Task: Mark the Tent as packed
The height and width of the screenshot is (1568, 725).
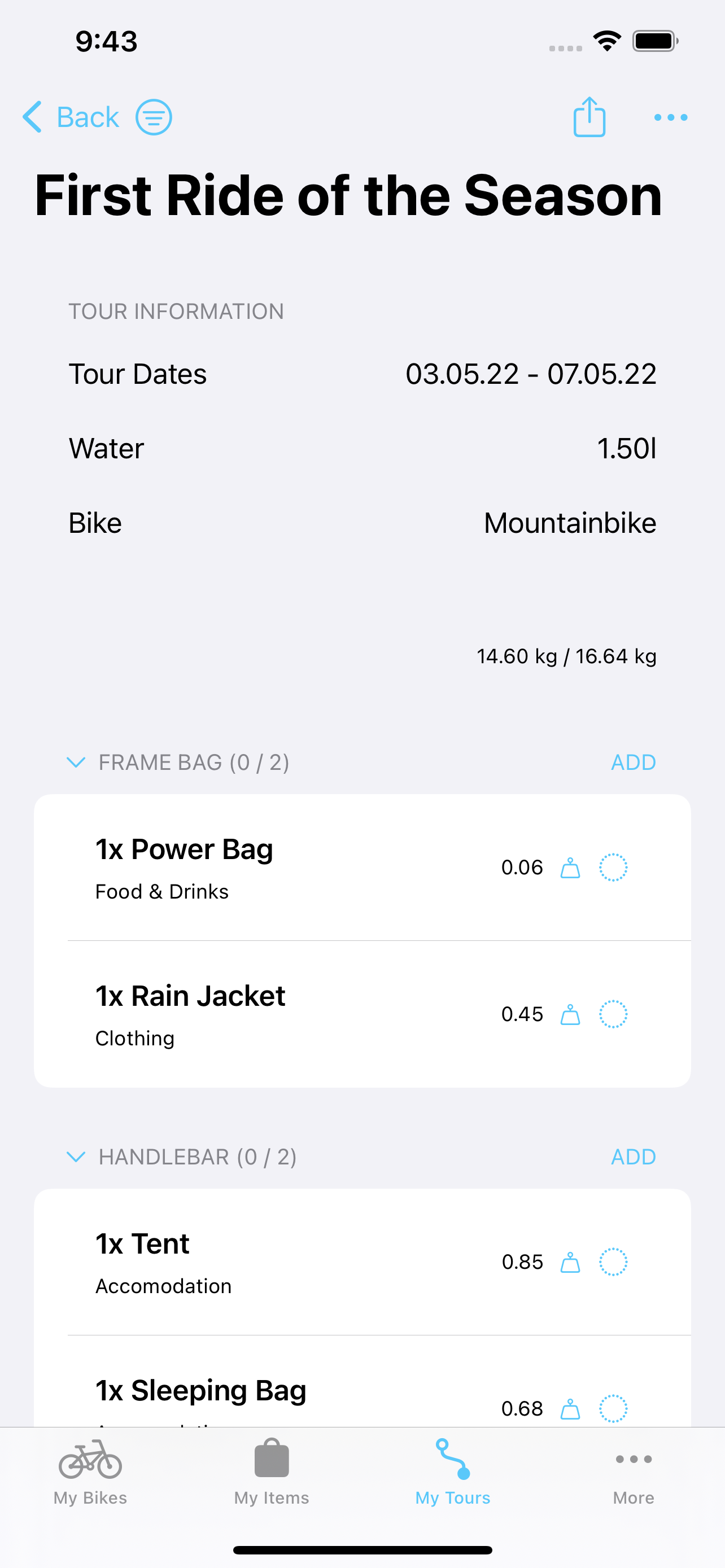Action: (614, 1262)
